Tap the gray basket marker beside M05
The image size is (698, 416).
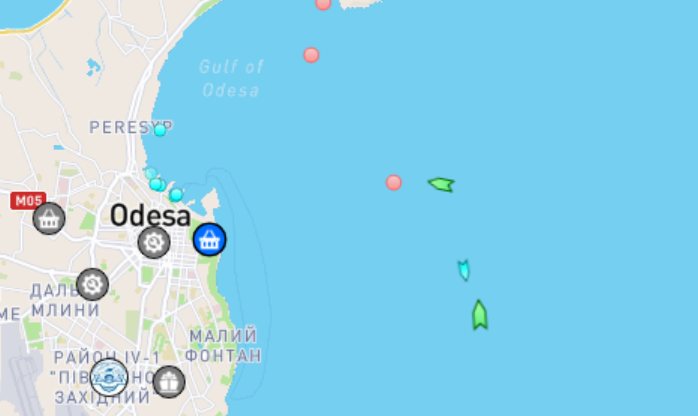[49, 217]
